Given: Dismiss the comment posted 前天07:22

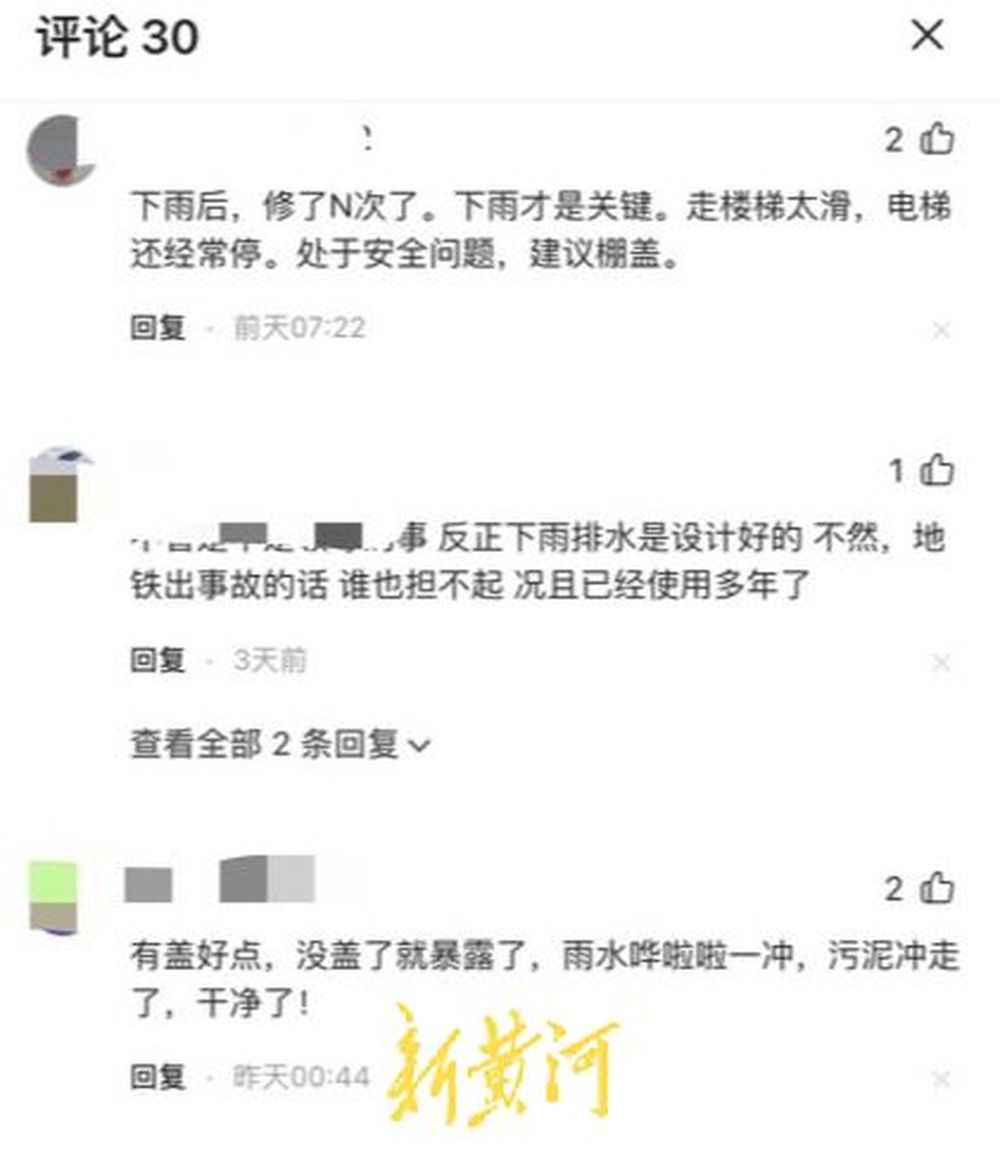Looking at the screenshot, I should coord(941,330).
